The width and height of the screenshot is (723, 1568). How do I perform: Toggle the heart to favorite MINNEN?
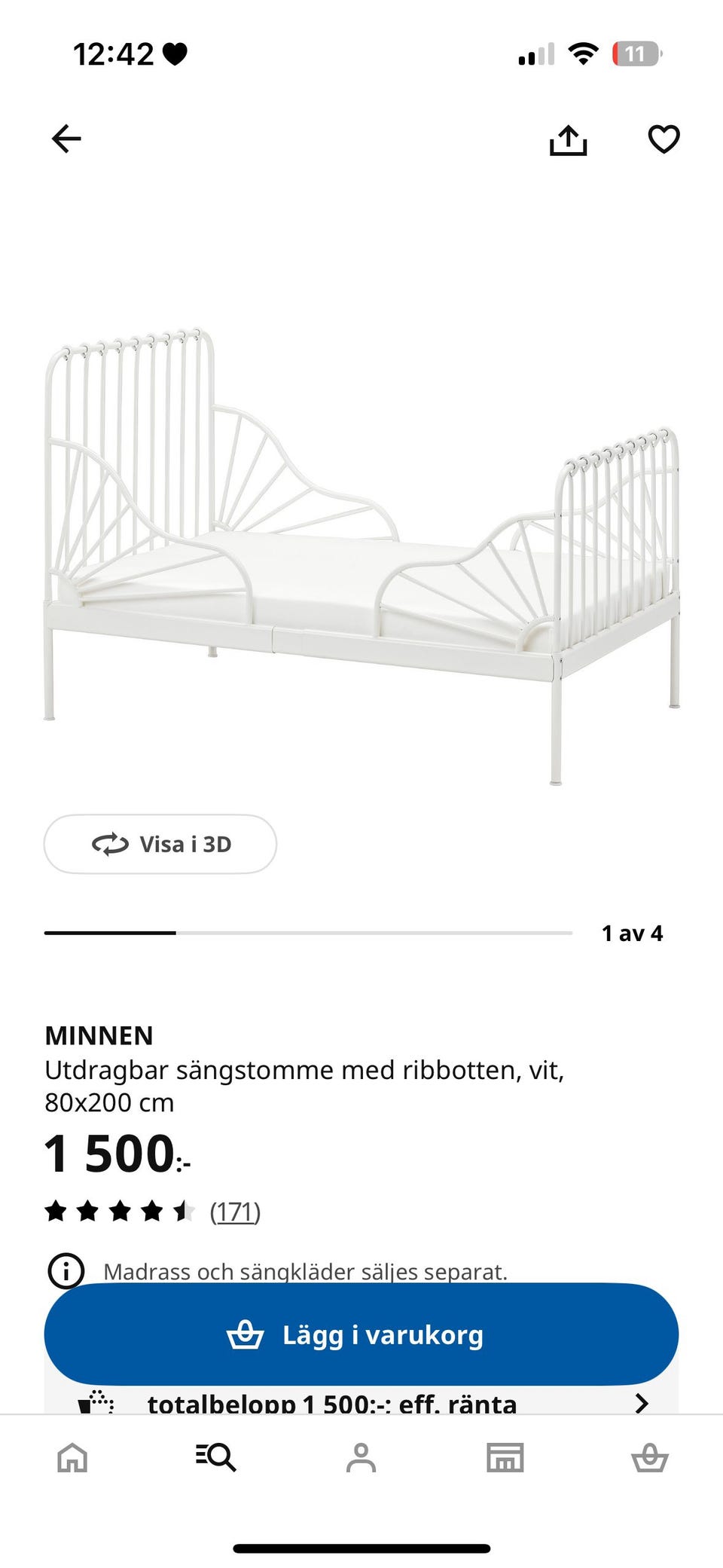click(662, 139)
